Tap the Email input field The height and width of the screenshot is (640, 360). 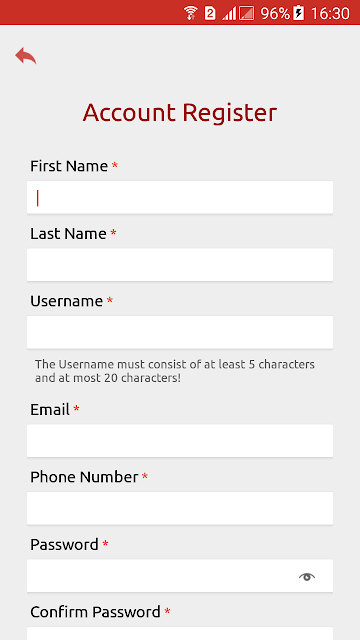point(180,440)
